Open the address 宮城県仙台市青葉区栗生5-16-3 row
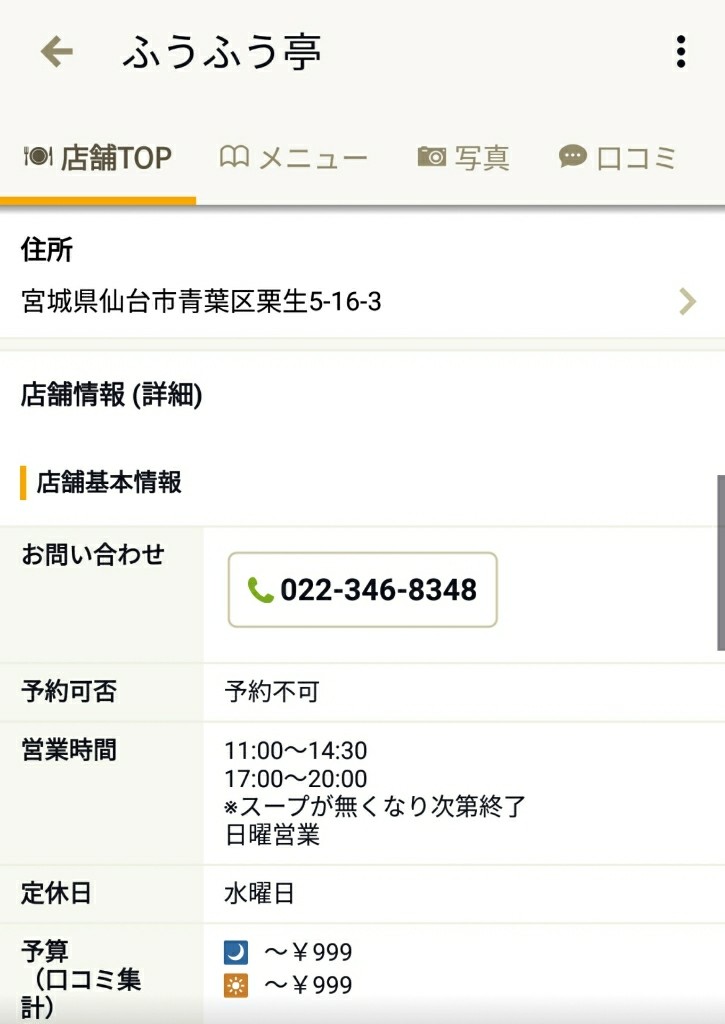The image size is (725, 1024). [360, 301]
